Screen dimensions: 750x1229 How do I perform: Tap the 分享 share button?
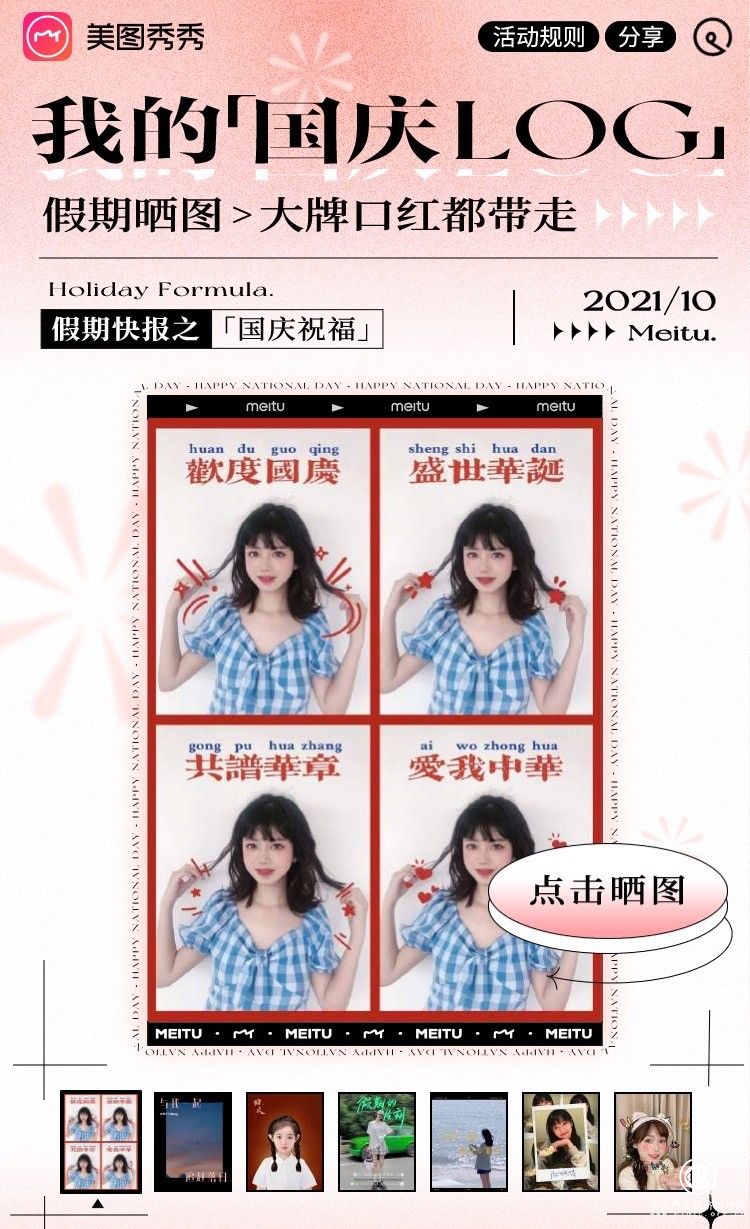(640, 37)
